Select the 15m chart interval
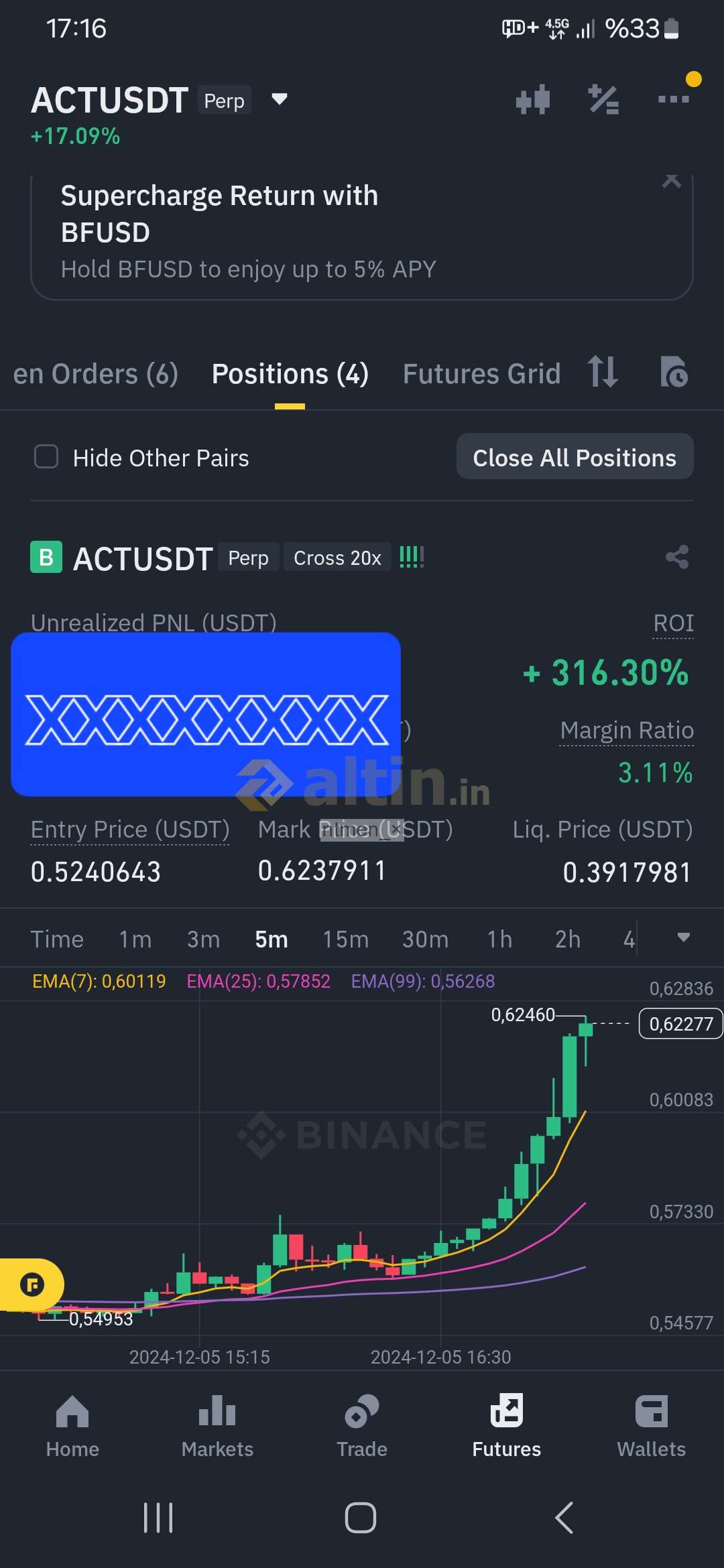Image resolution: width=724 pixels, height=1568 pixels. pyautogui.click(x=345, y=939)
